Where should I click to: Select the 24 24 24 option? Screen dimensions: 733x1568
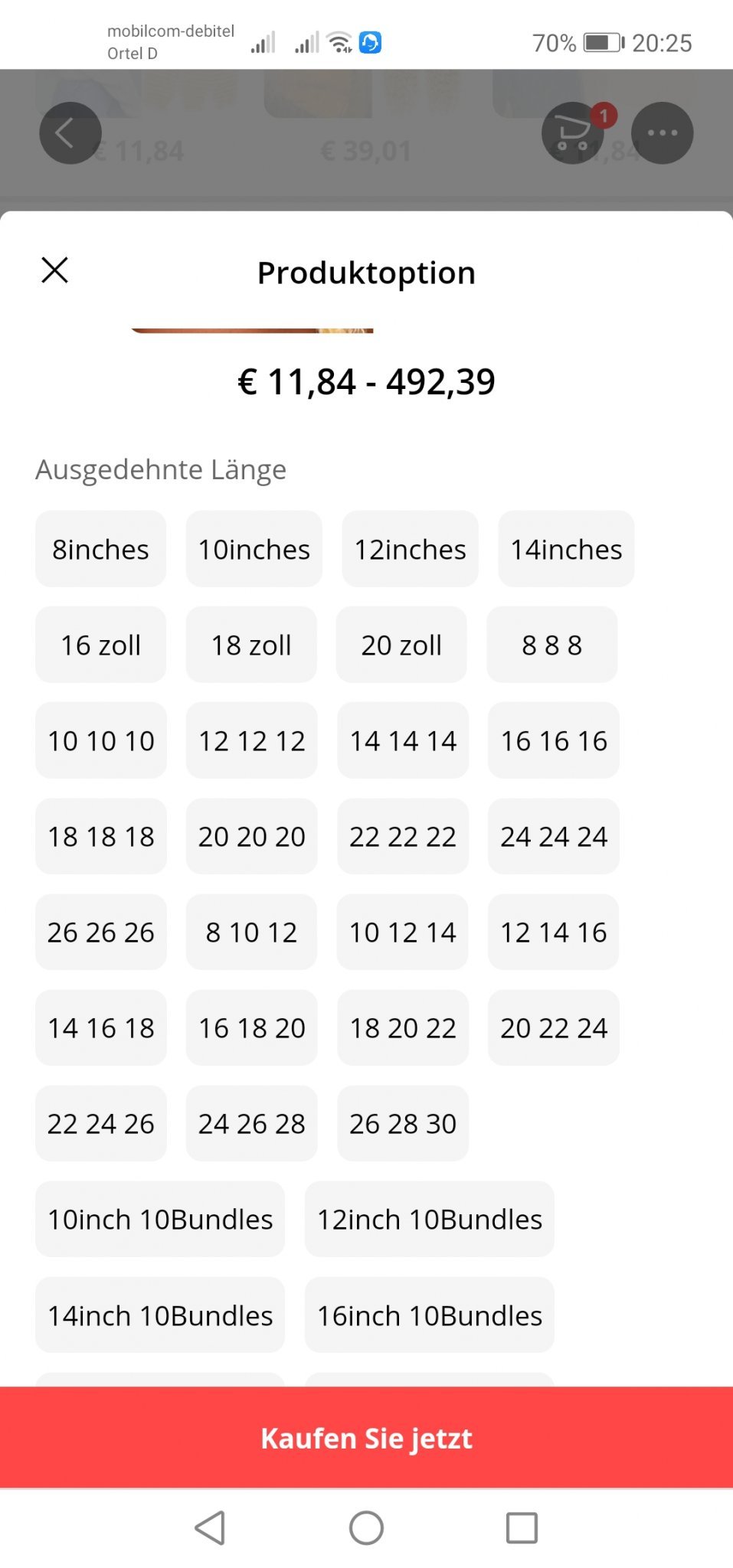point(553,836)
